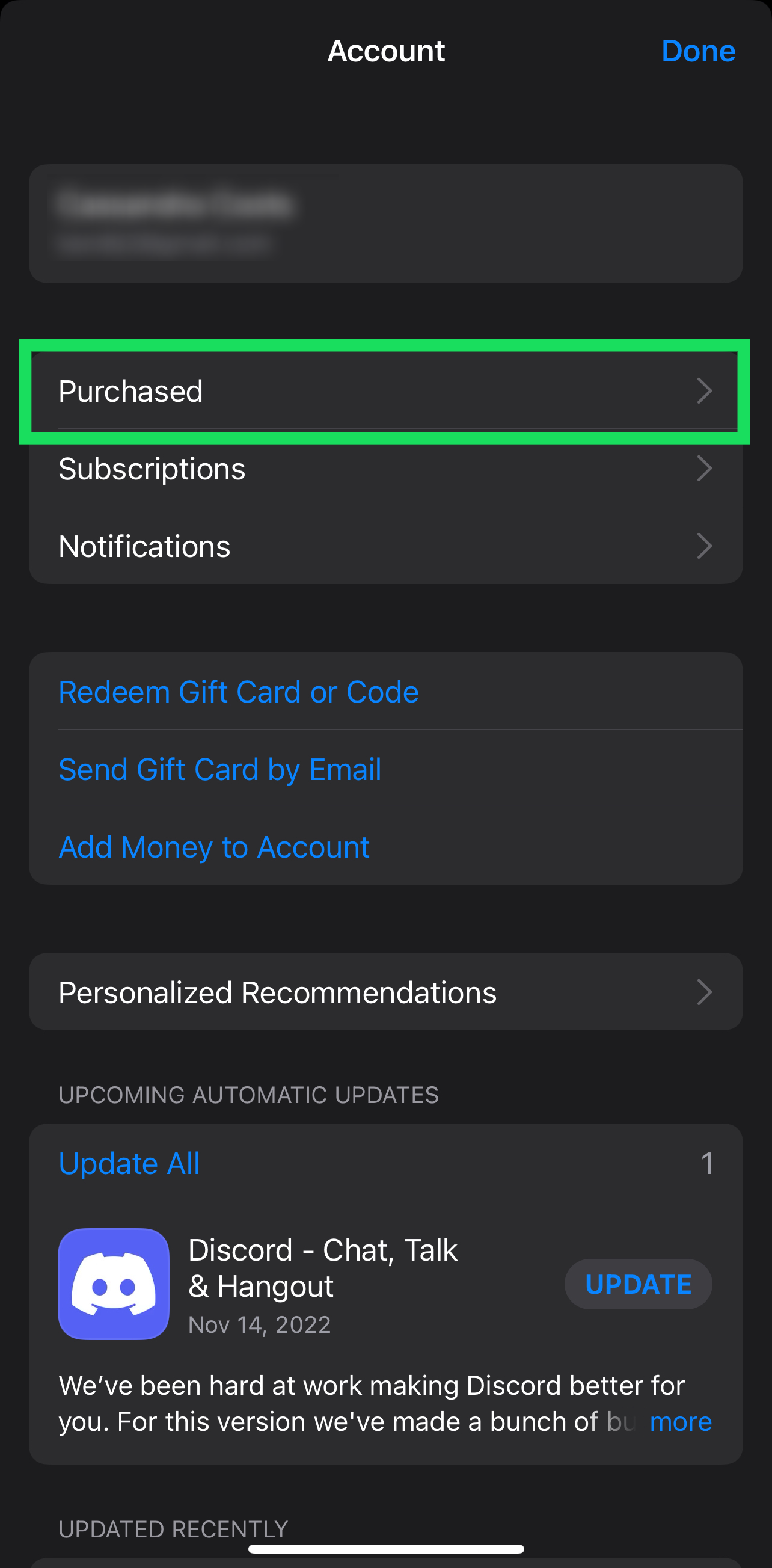Image resolution: width=772 pixels, height=1568 pixels.
Task: Tap Update All
Action: point(129,1163)
